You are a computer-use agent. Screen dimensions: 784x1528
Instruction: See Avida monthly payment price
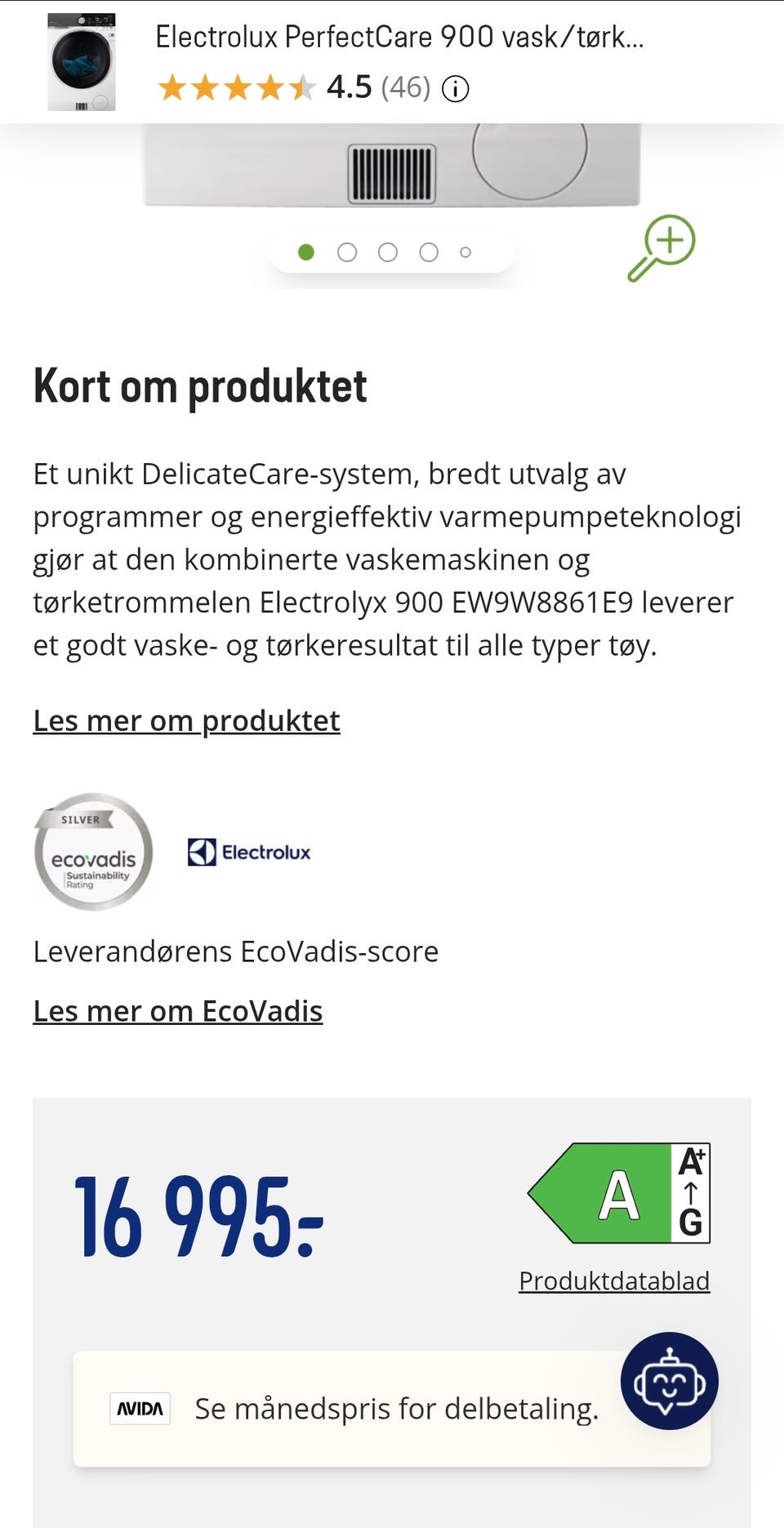[392, 1409]
